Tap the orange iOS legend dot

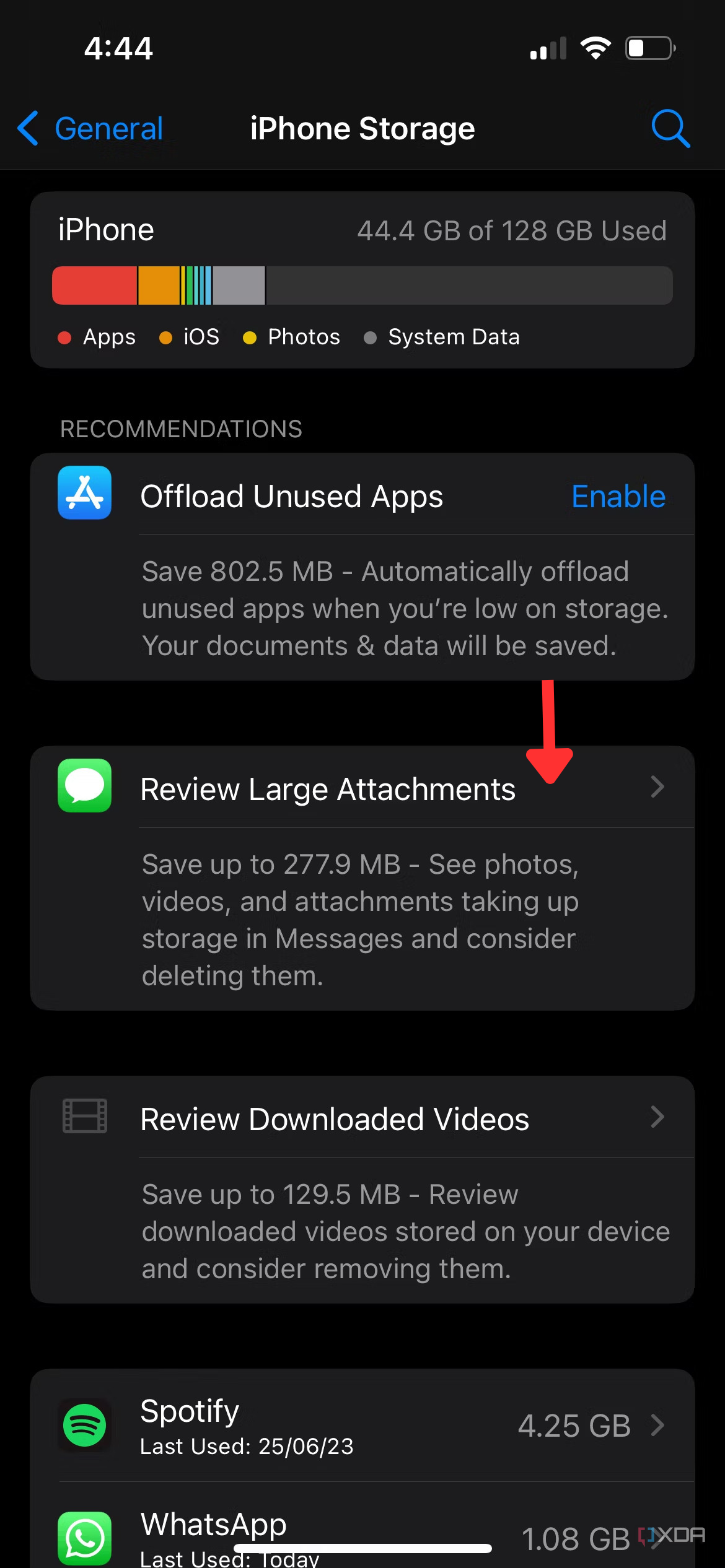point(166,337)
